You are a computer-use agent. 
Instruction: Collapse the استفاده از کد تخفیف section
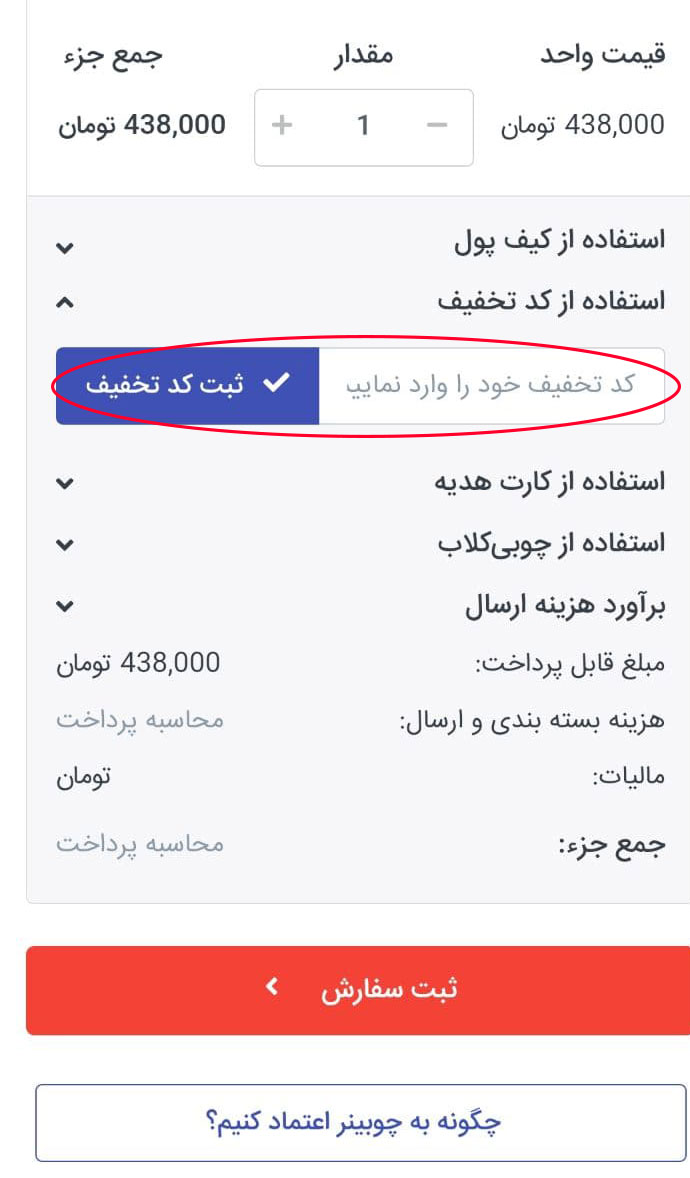tap(360, 300)
